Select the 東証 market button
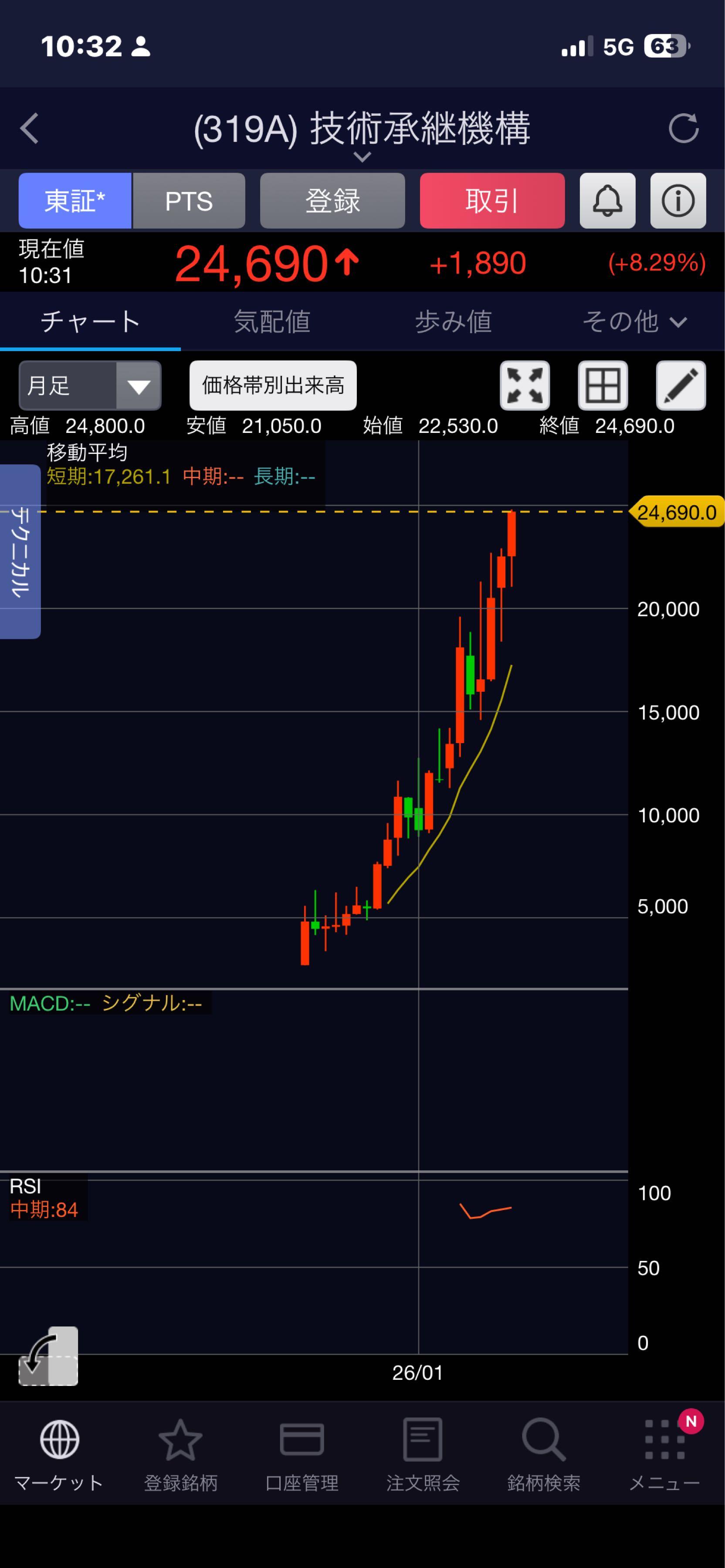This screenshot has width=725, height=1568. 75,201
